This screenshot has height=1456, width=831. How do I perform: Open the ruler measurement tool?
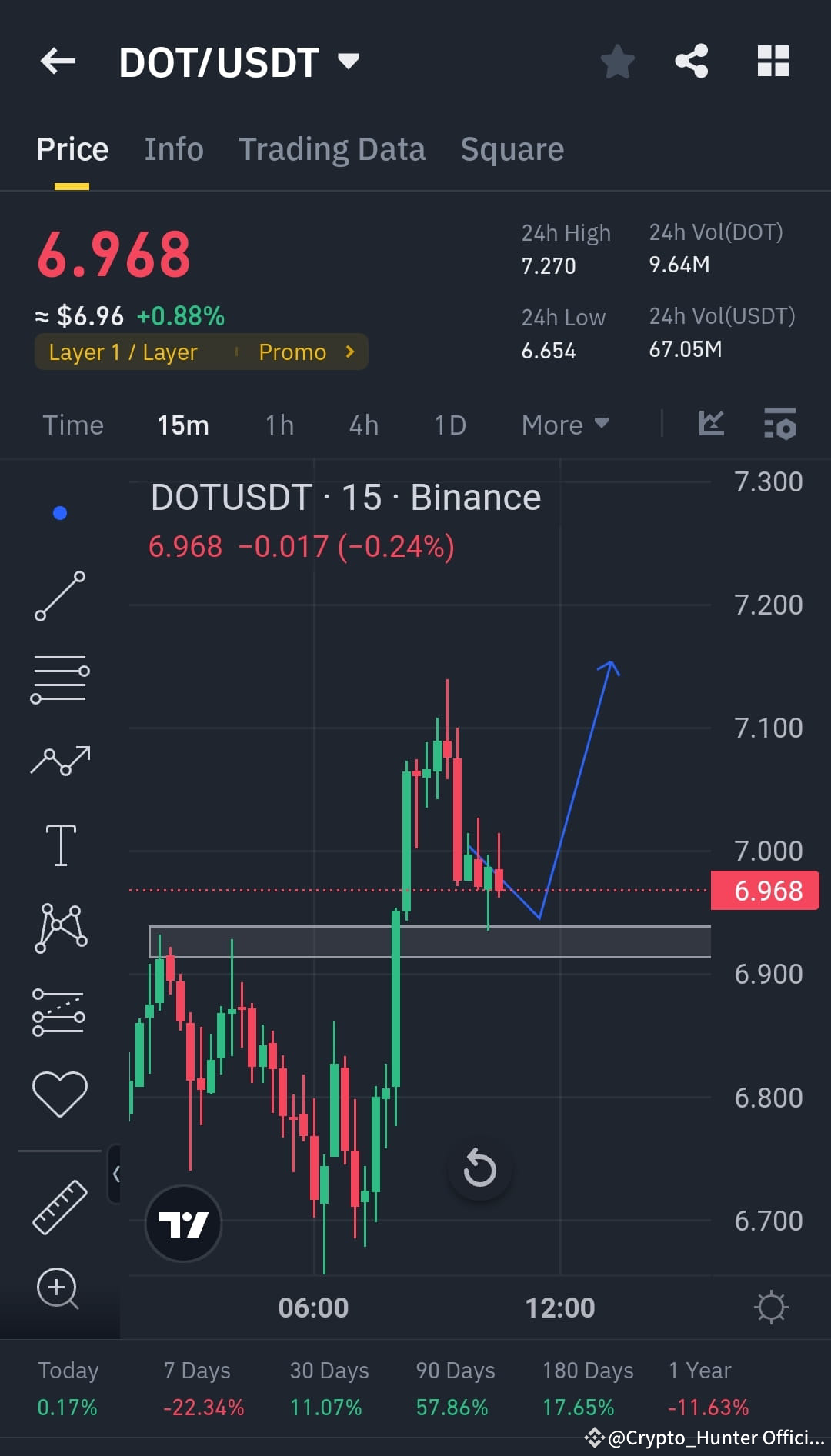60,1208
